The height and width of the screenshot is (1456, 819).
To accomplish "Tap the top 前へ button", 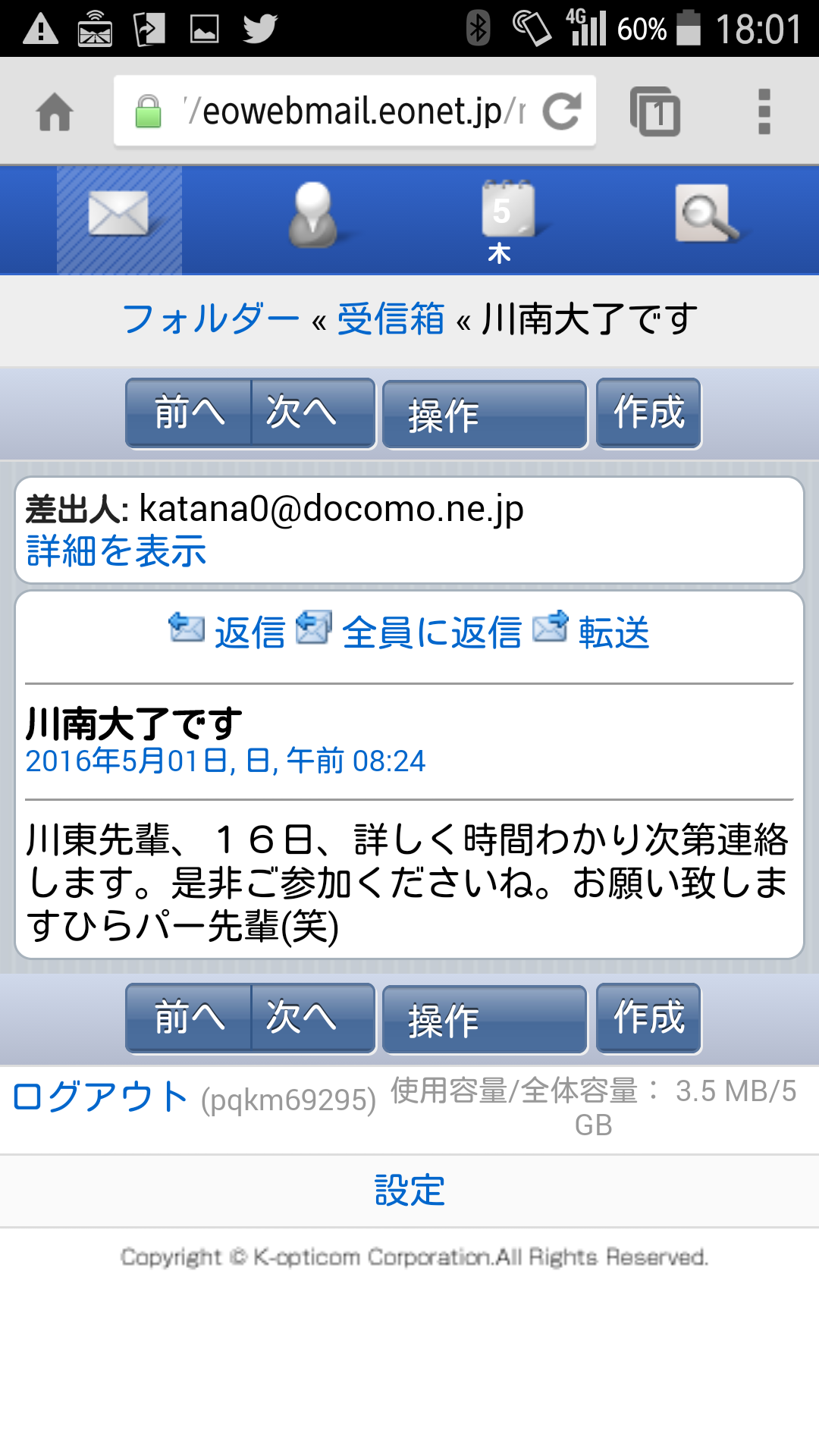I will (189, 413).
